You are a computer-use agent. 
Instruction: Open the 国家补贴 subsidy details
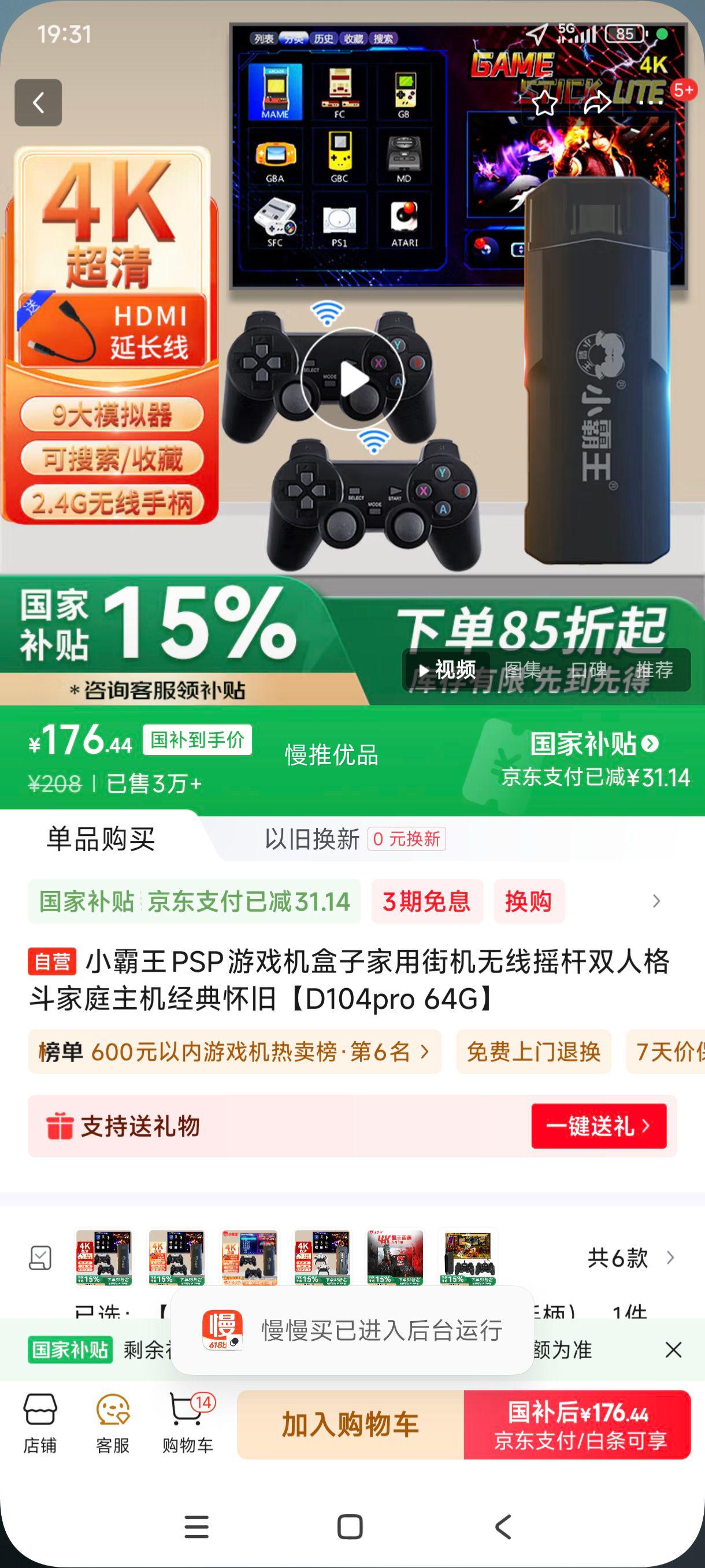tap(593, 744)
